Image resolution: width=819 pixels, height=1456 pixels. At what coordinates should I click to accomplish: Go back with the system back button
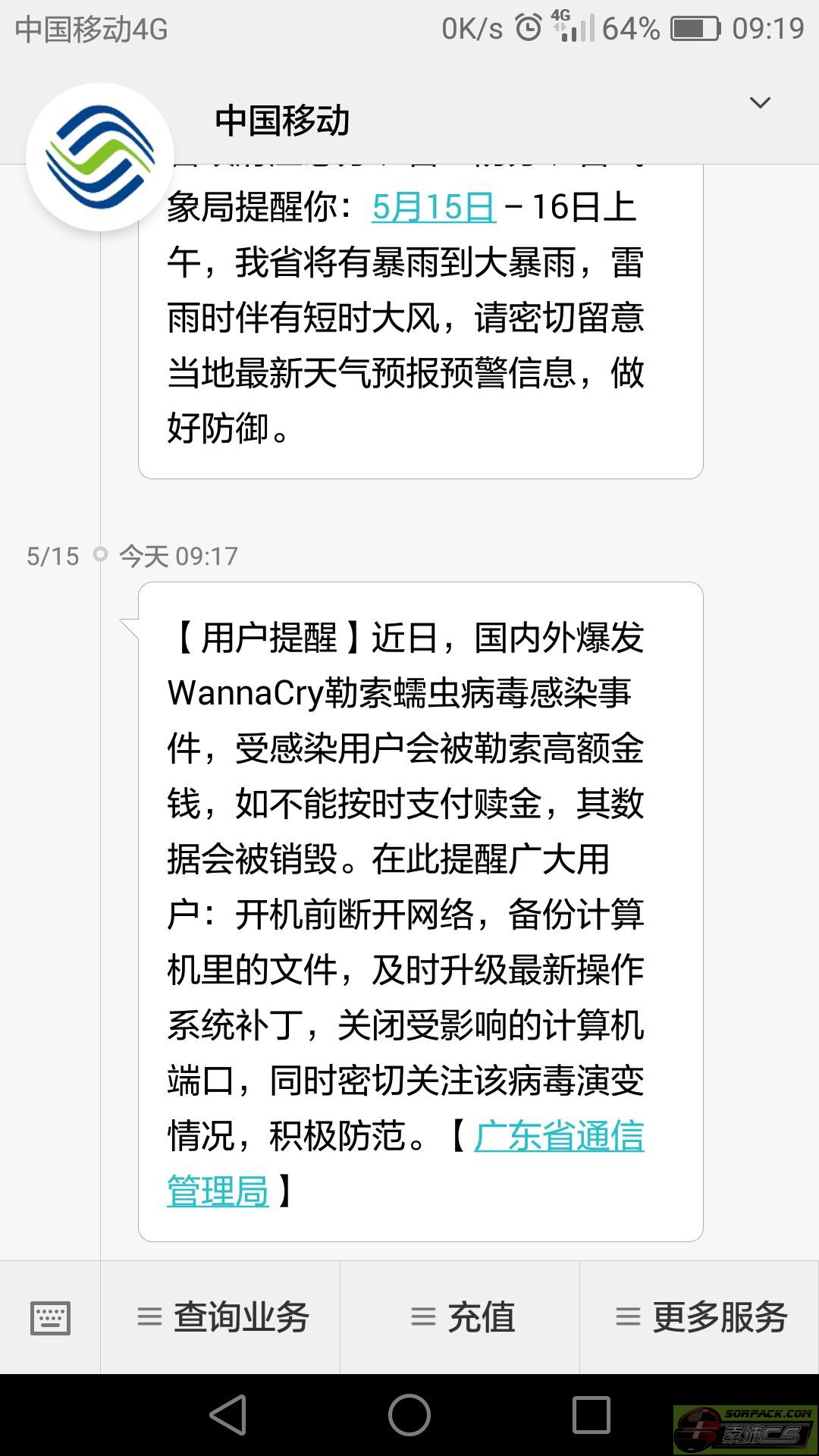point(227,1415)
